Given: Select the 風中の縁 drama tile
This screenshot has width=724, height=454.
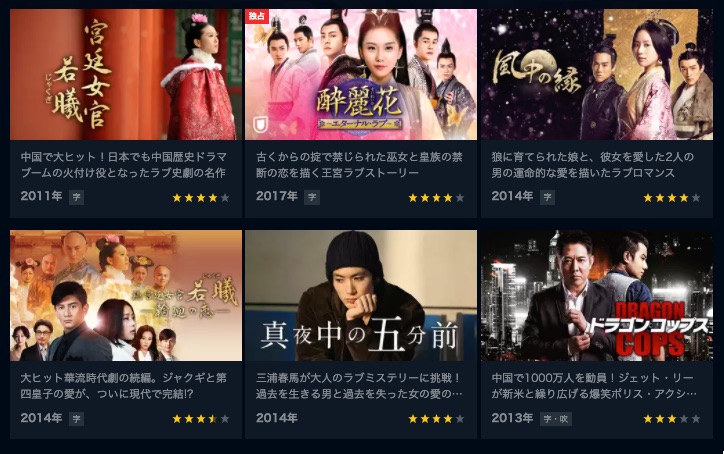Looking at the screenshot, I should [596, 75].
